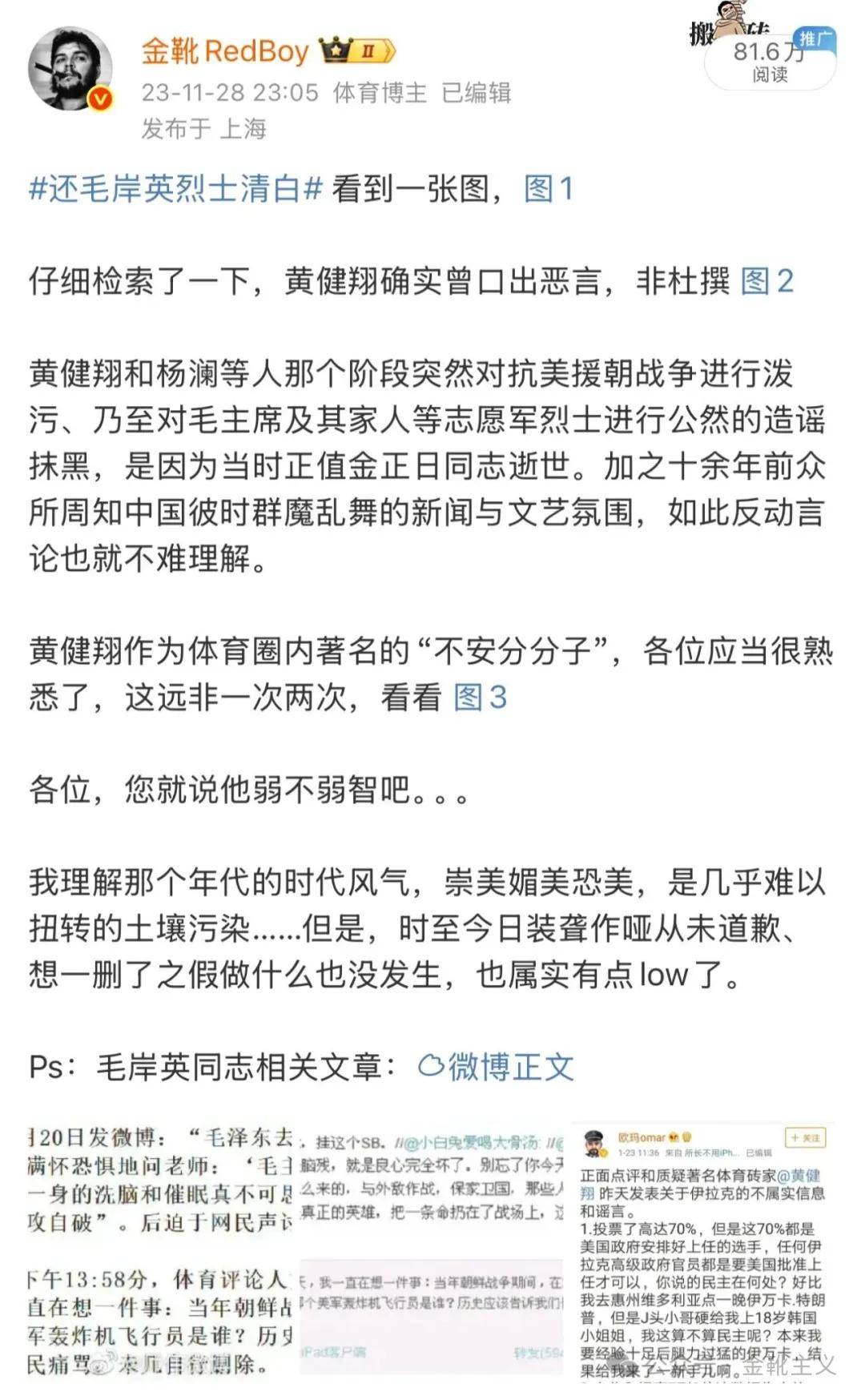
Task: Open the first attached image about 毛泽东
Action: click(x=160, y=1249)
